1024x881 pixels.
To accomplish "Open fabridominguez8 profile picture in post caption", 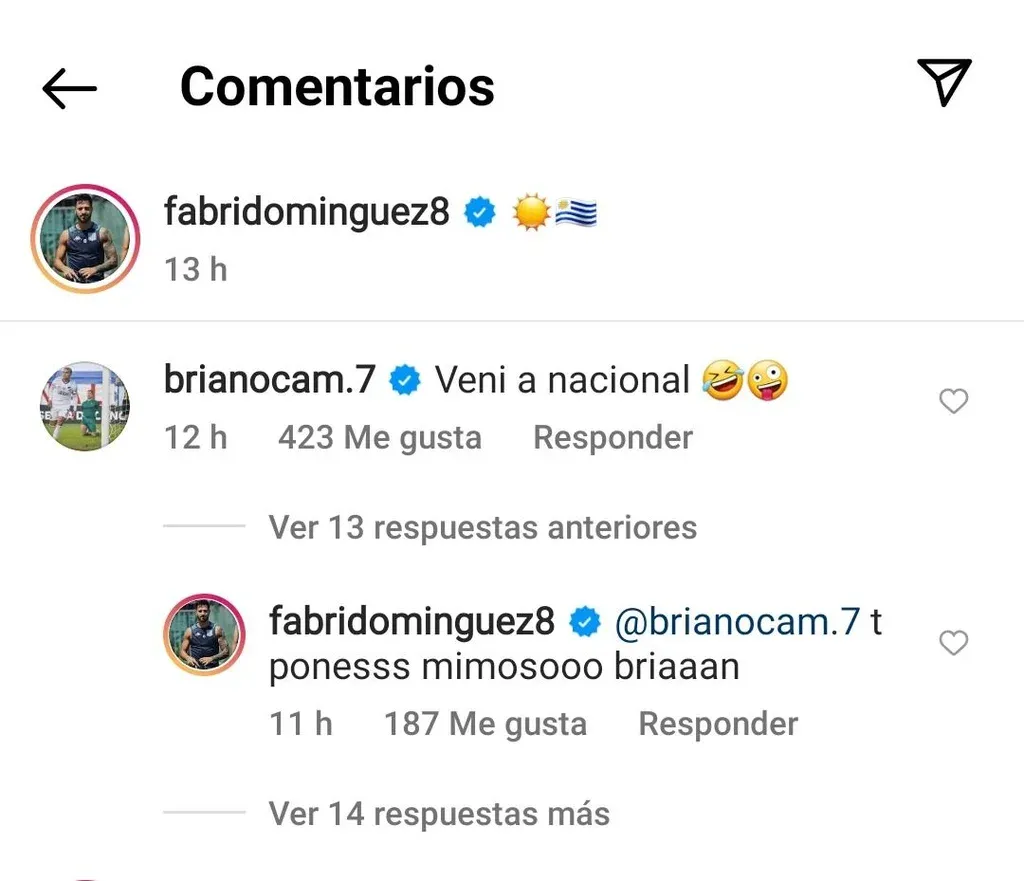I will click(x=85, y=239).
